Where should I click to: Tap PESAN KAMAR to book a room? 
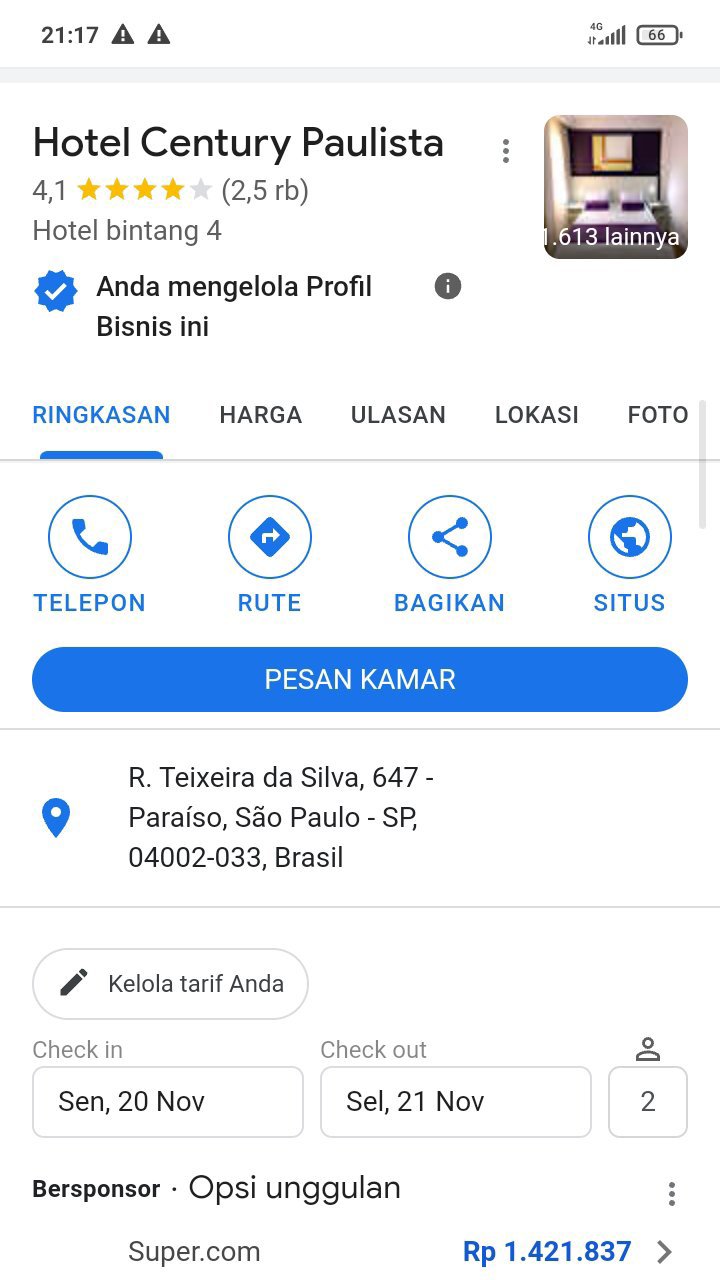(x=360, y=680)
